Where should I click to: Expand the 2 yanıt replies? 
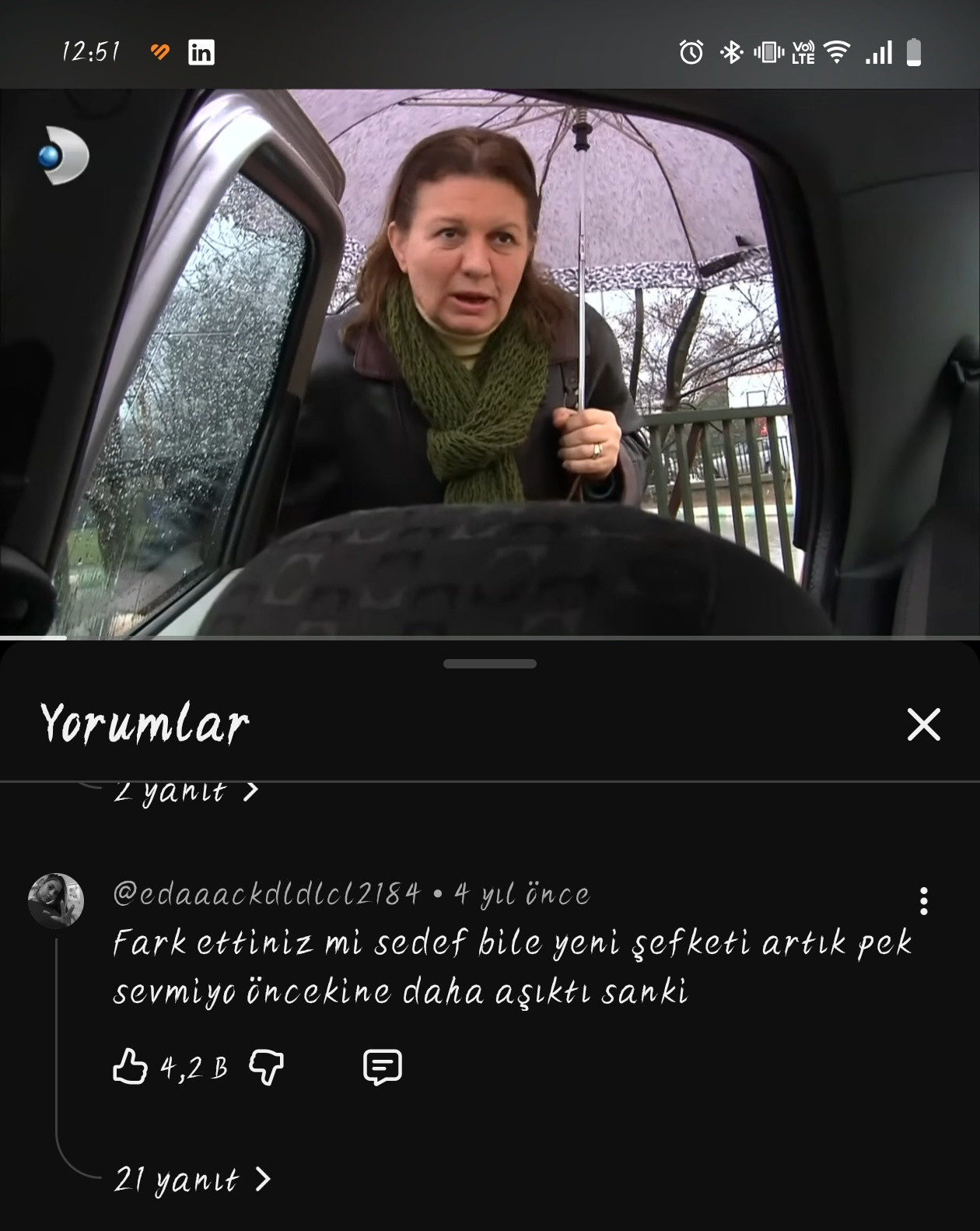click(186, 792)
